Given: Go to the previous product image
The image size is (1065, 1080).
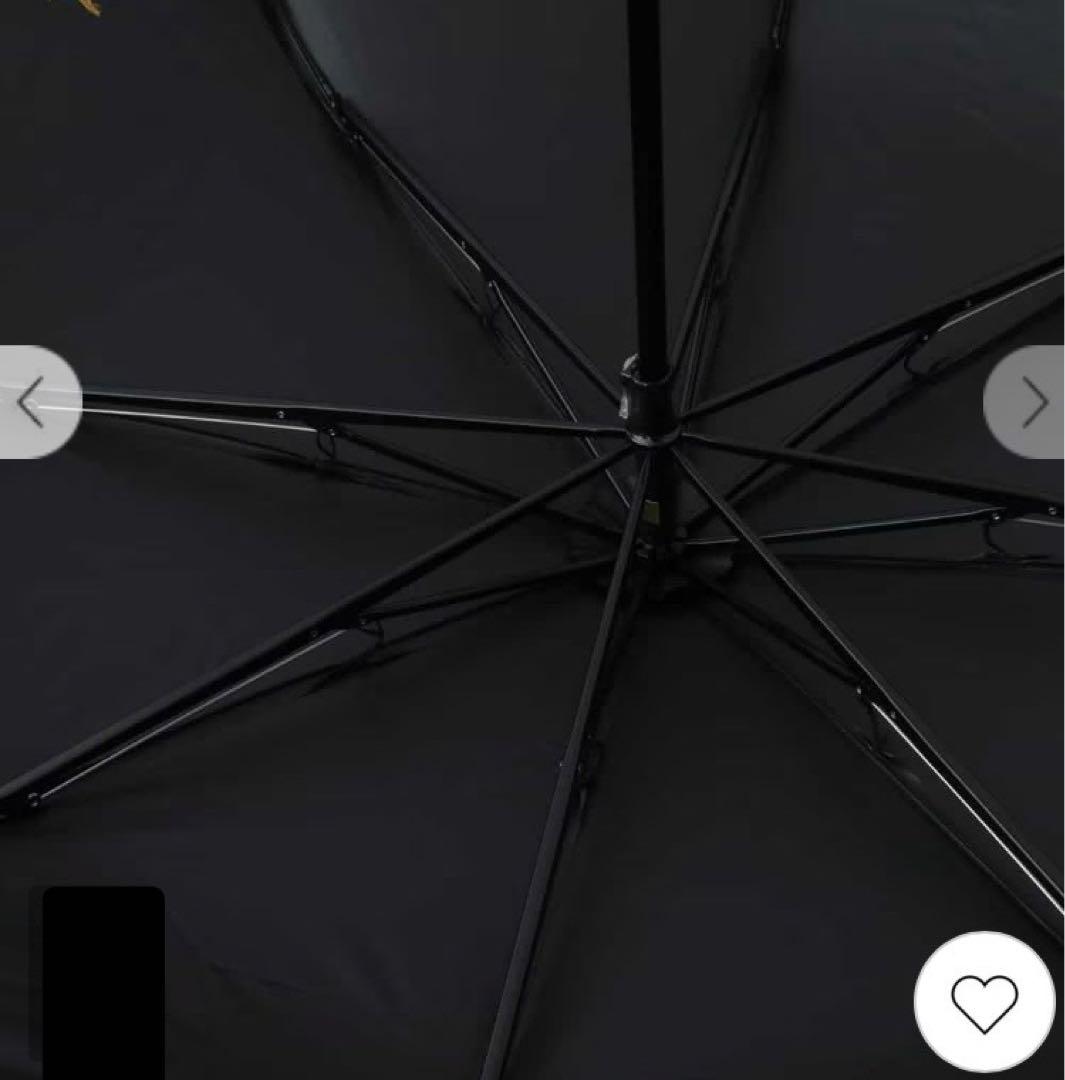Looking at the screenshot, I should tap(32, 403).
